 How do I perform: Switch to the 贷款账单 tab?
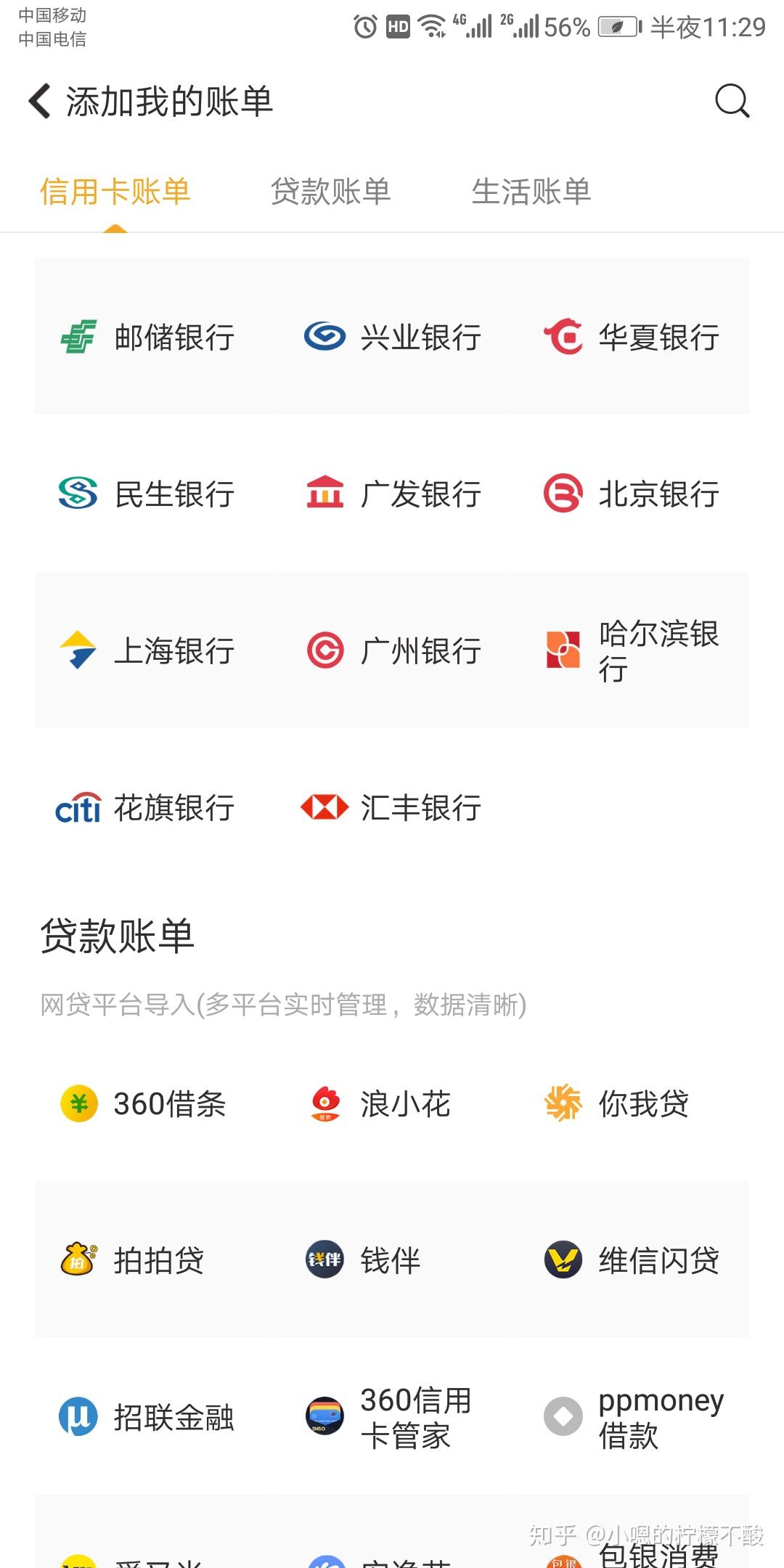click(x=330, y=192)
